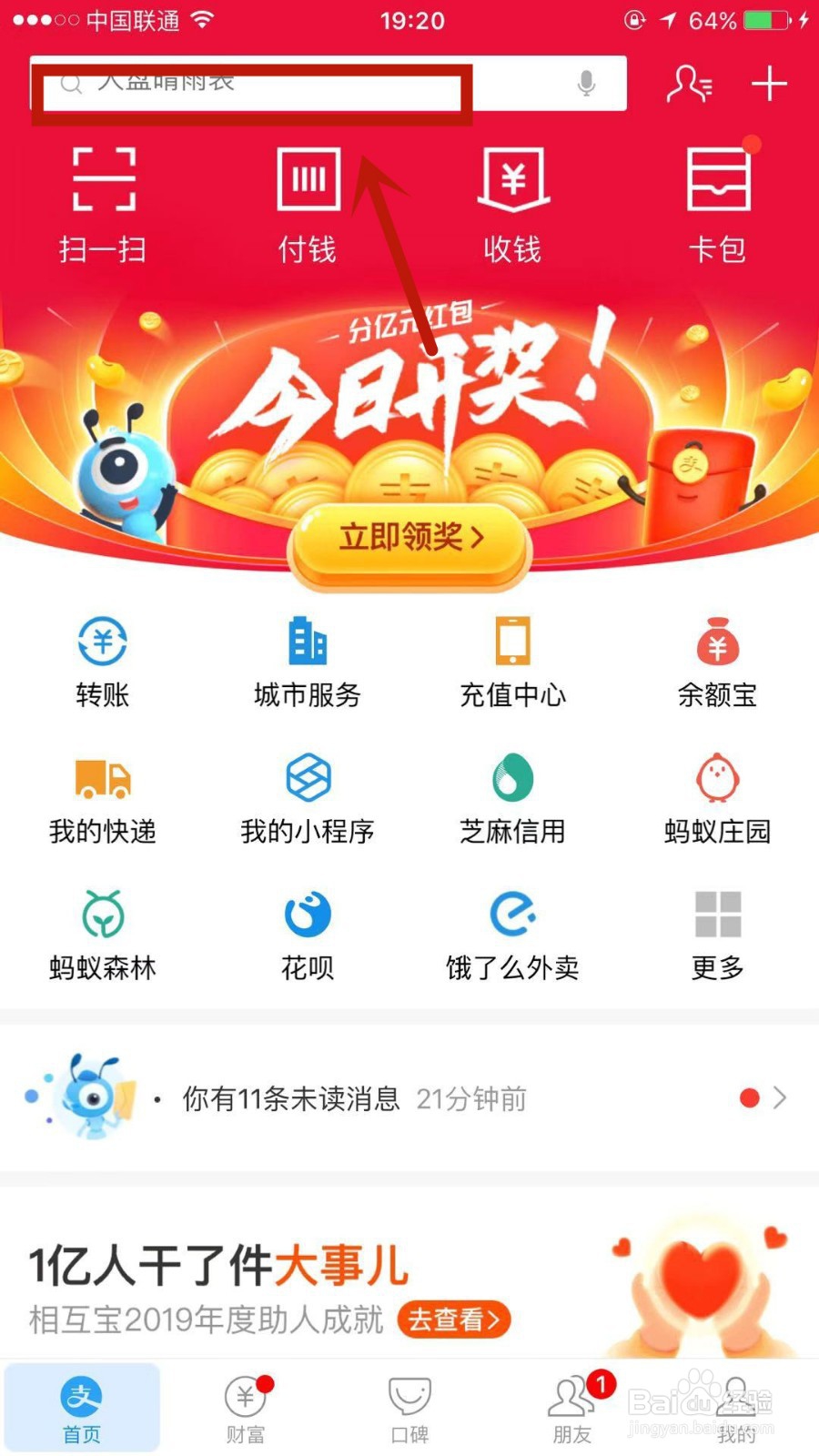Open the 饿了么外卖 food delivery service
The width and height of the screenshot is (819, 1456).
click(x=512, y=933)
